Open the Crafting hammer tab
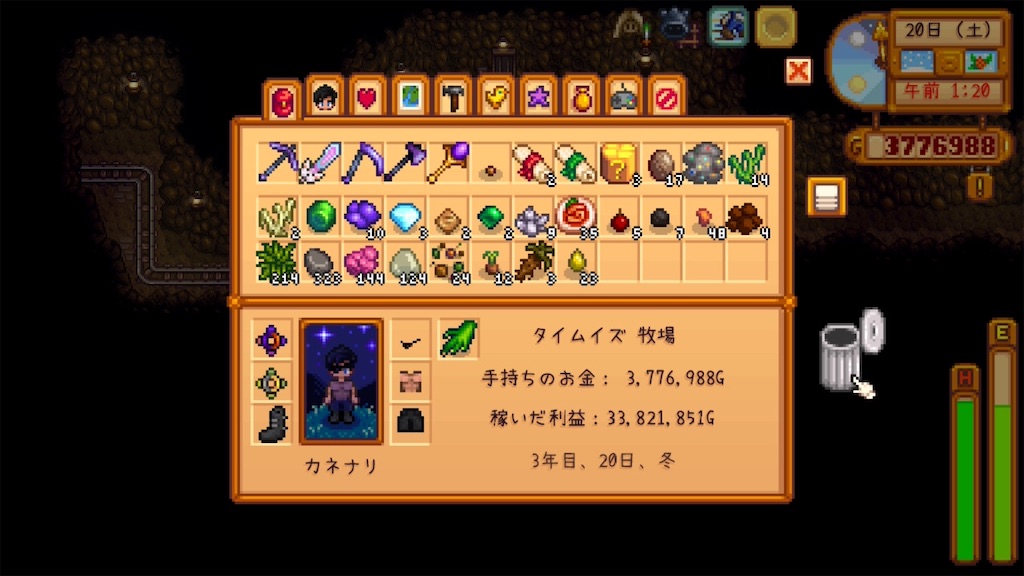The width and height of the screenshot is (1024, 576). pyautogui.click(x=453, y=98)
